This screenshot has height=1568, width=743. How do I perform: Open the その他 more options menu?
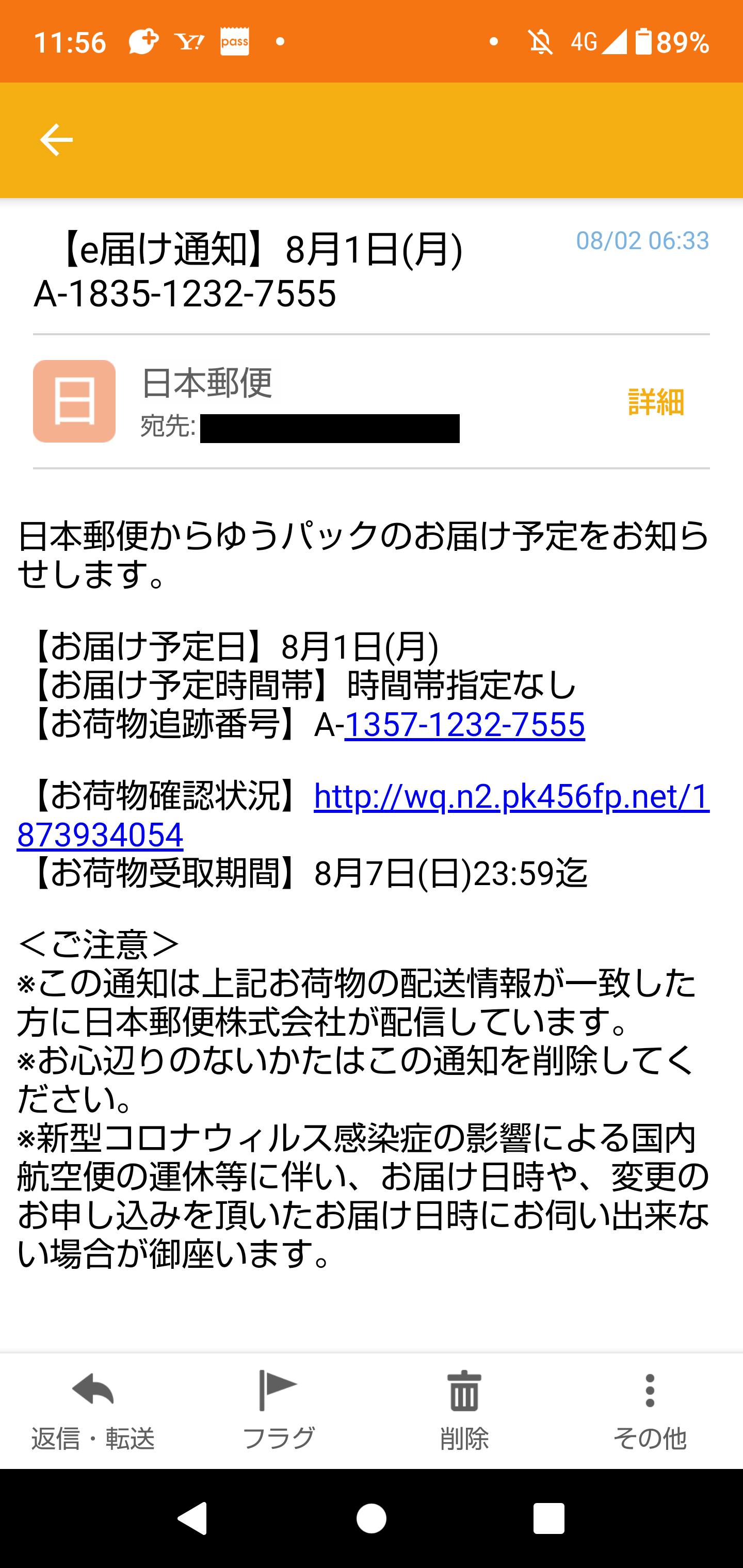(x=650, y=1411)
